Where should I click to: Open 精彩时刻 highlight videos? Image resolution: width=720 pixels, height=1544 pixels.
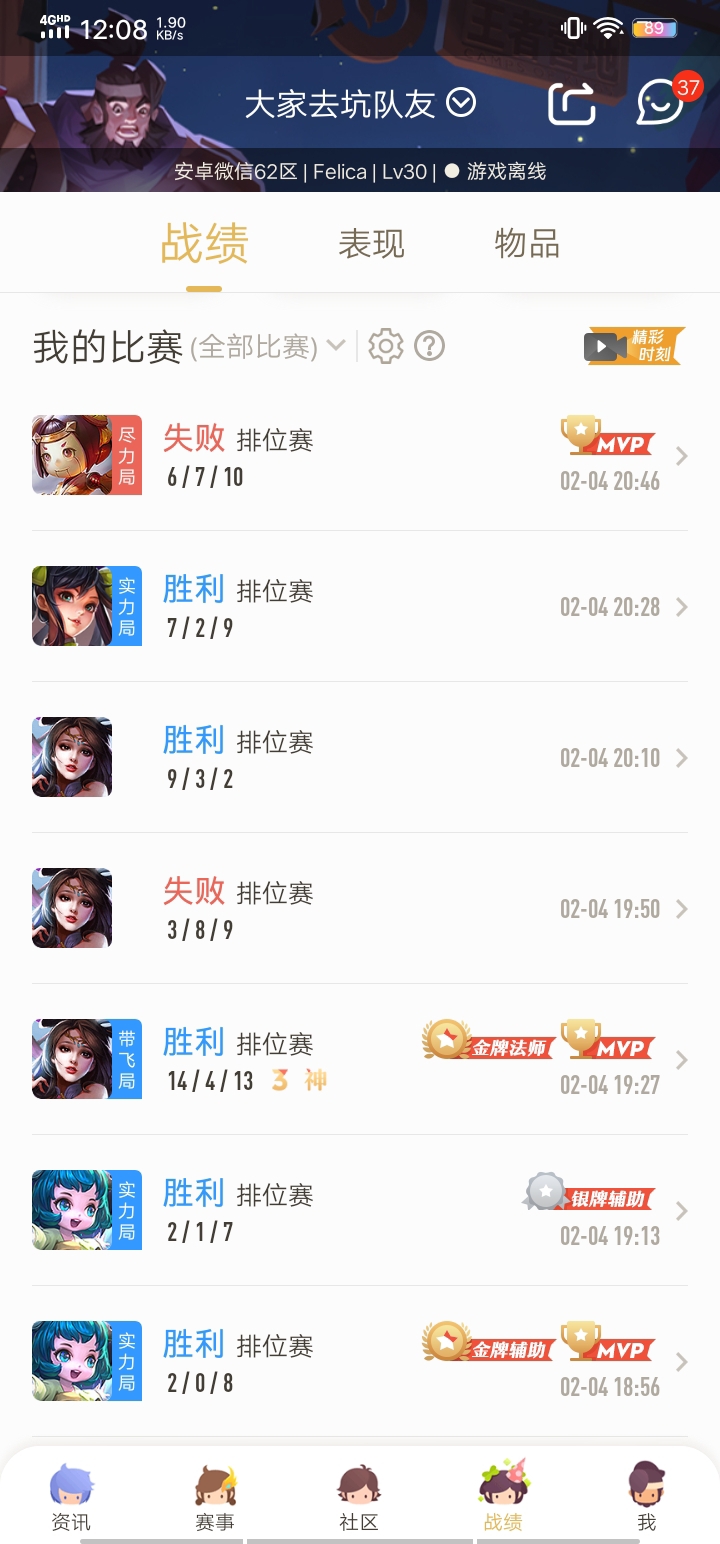(634, 346)
